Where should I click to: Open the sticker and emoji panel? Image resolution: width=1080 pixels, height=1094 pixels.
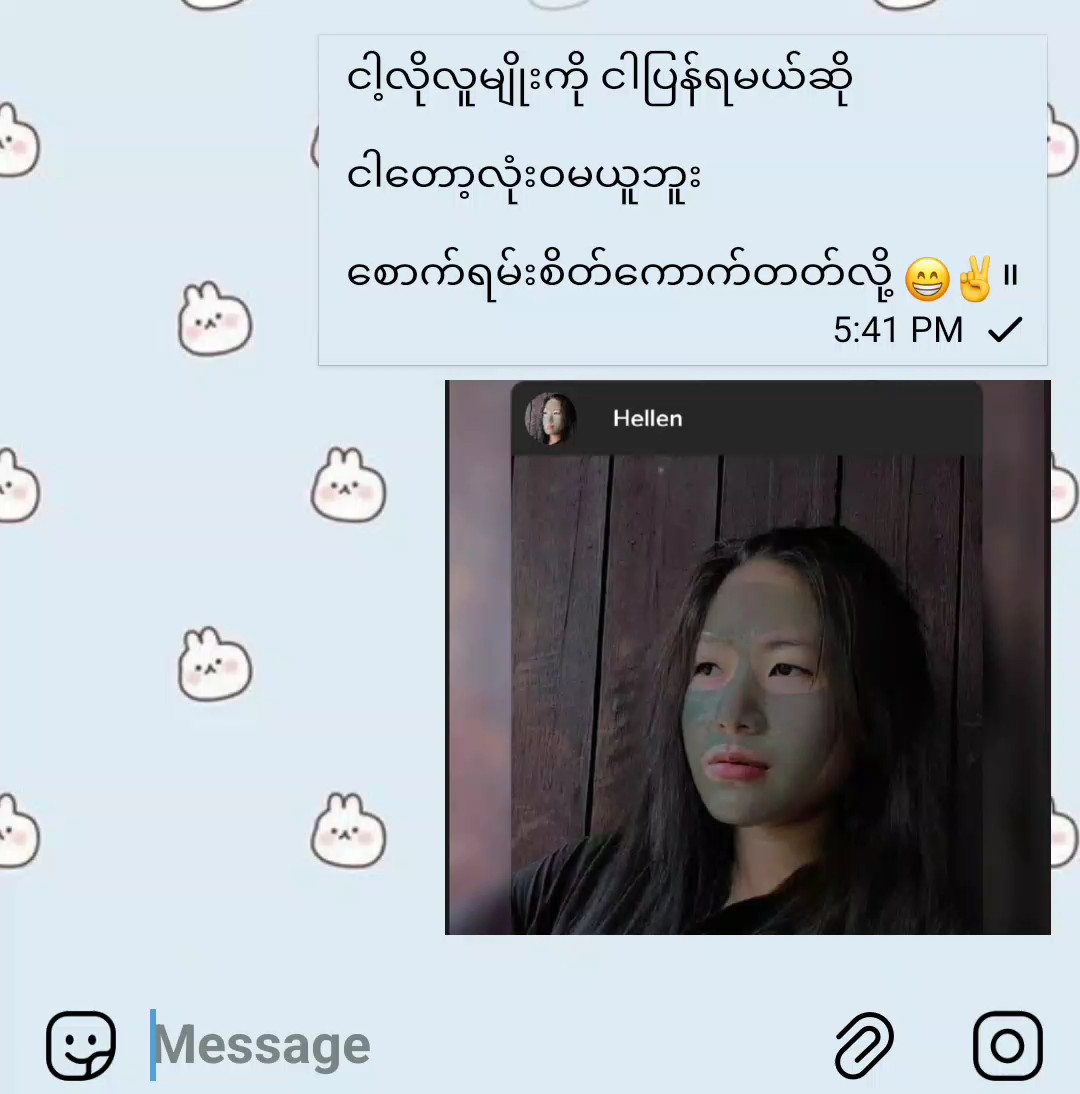pos(81,1045)
